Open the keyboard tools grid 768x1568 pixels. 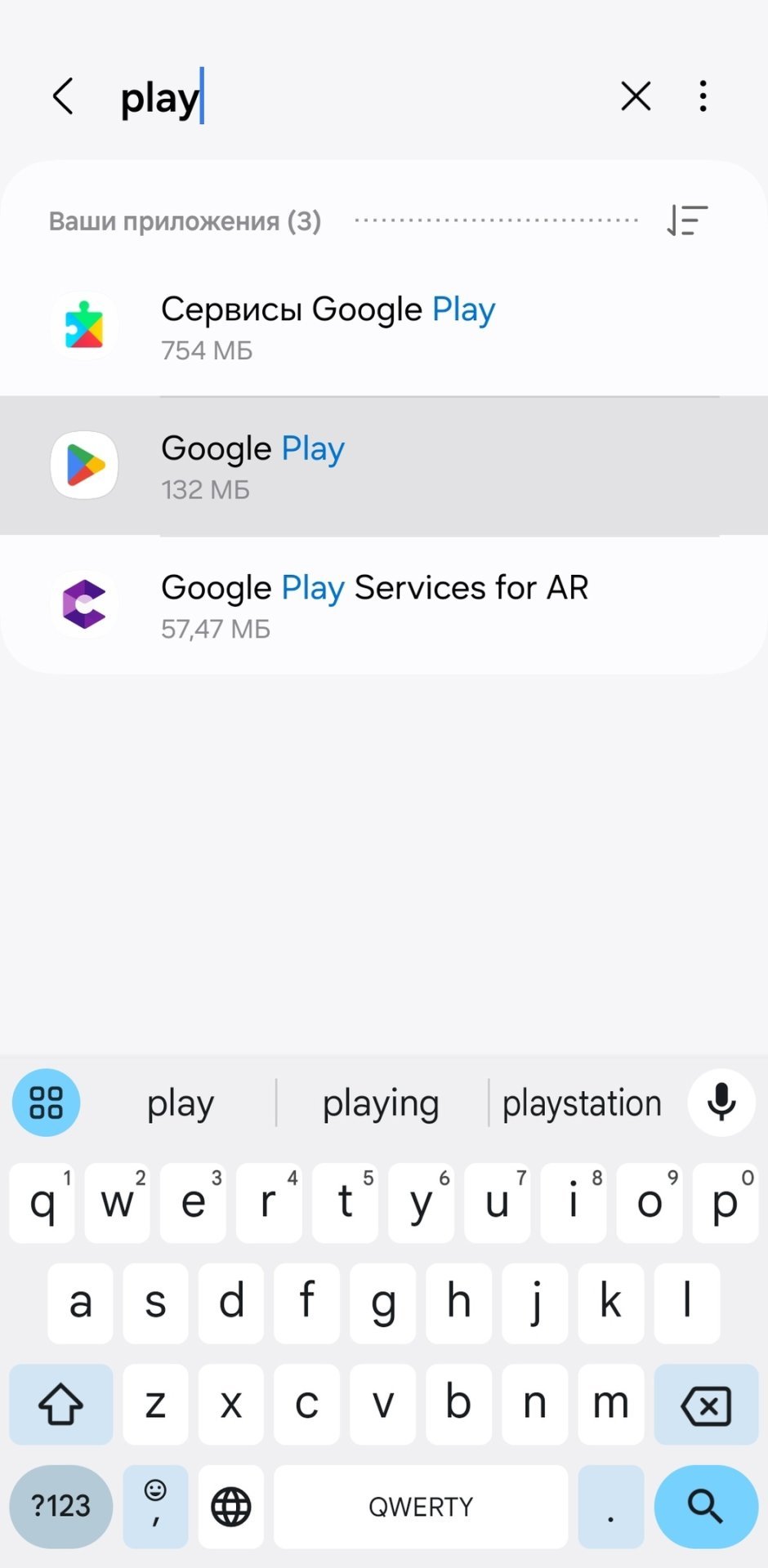[47, 1102]
